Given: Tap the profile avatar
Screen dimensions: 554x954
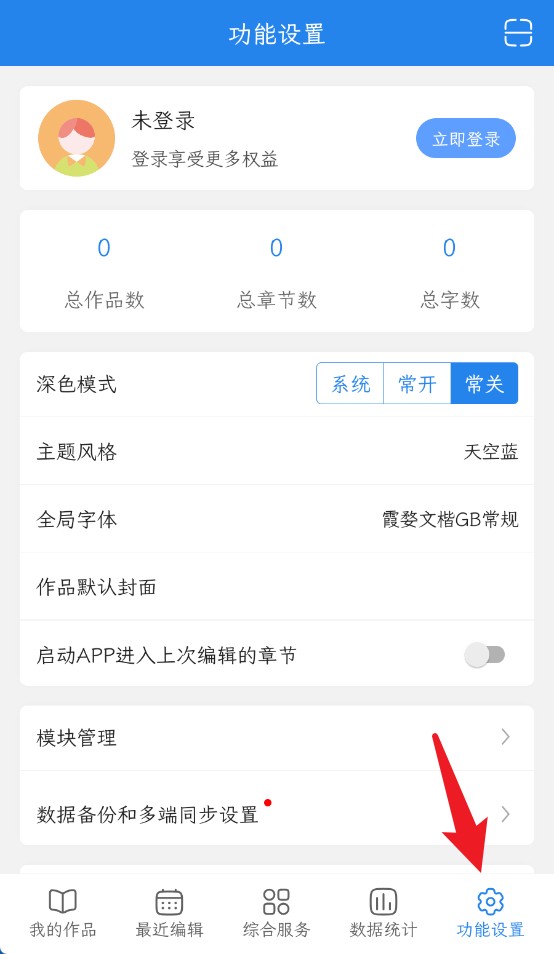Looking at the screenshot, I should coord(77,138).
